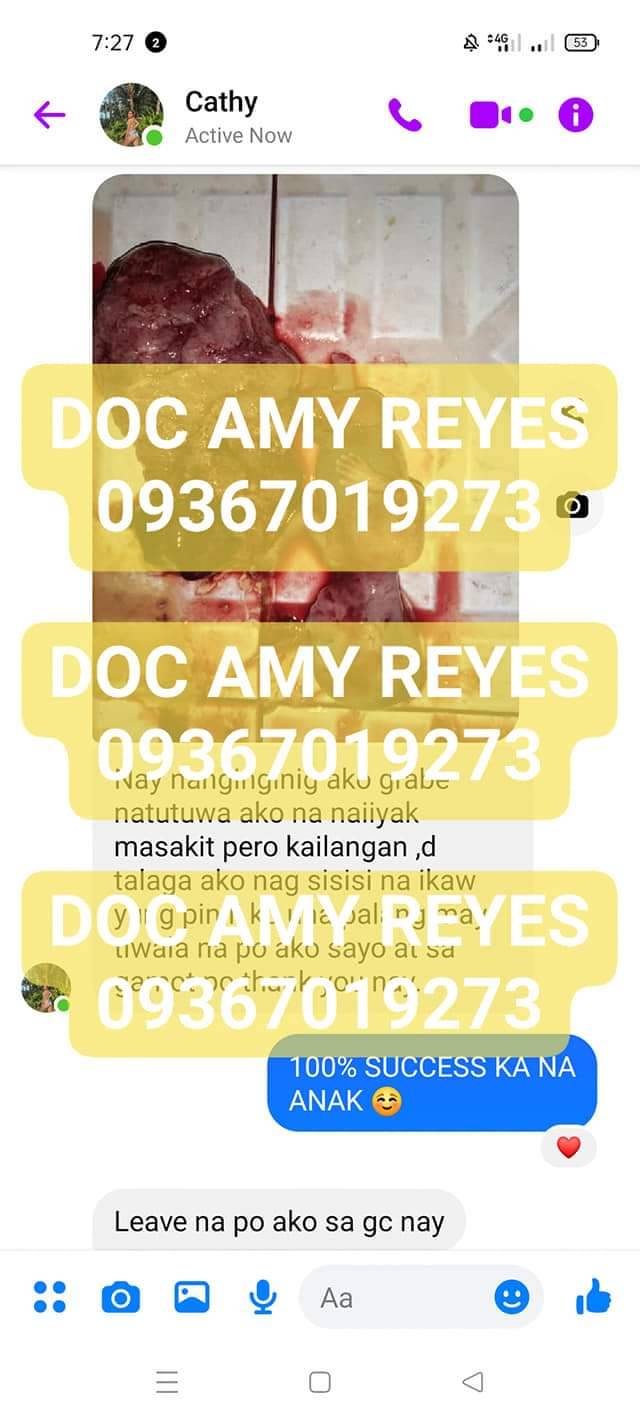This screenshot has width=640, height=1422.
Task: Send a thumbs-up like
Action: (593, 1298)
